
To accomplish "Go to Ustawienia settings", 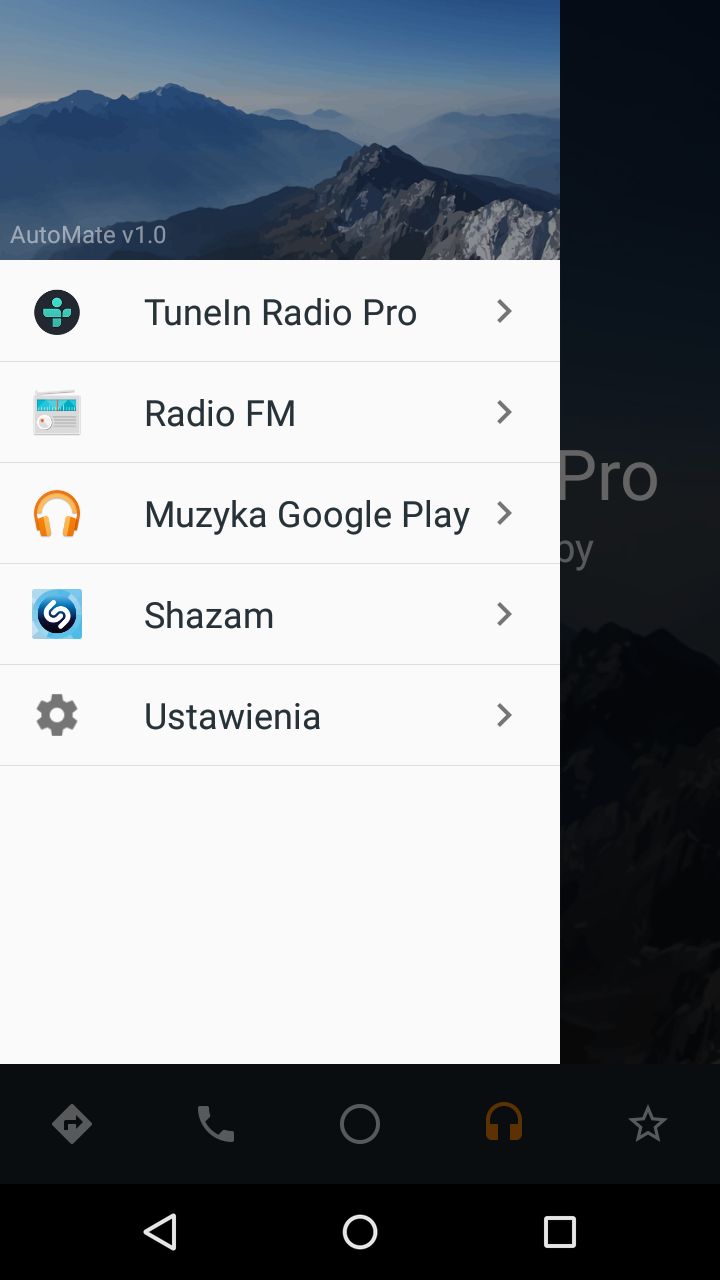I will pos(280,715).
